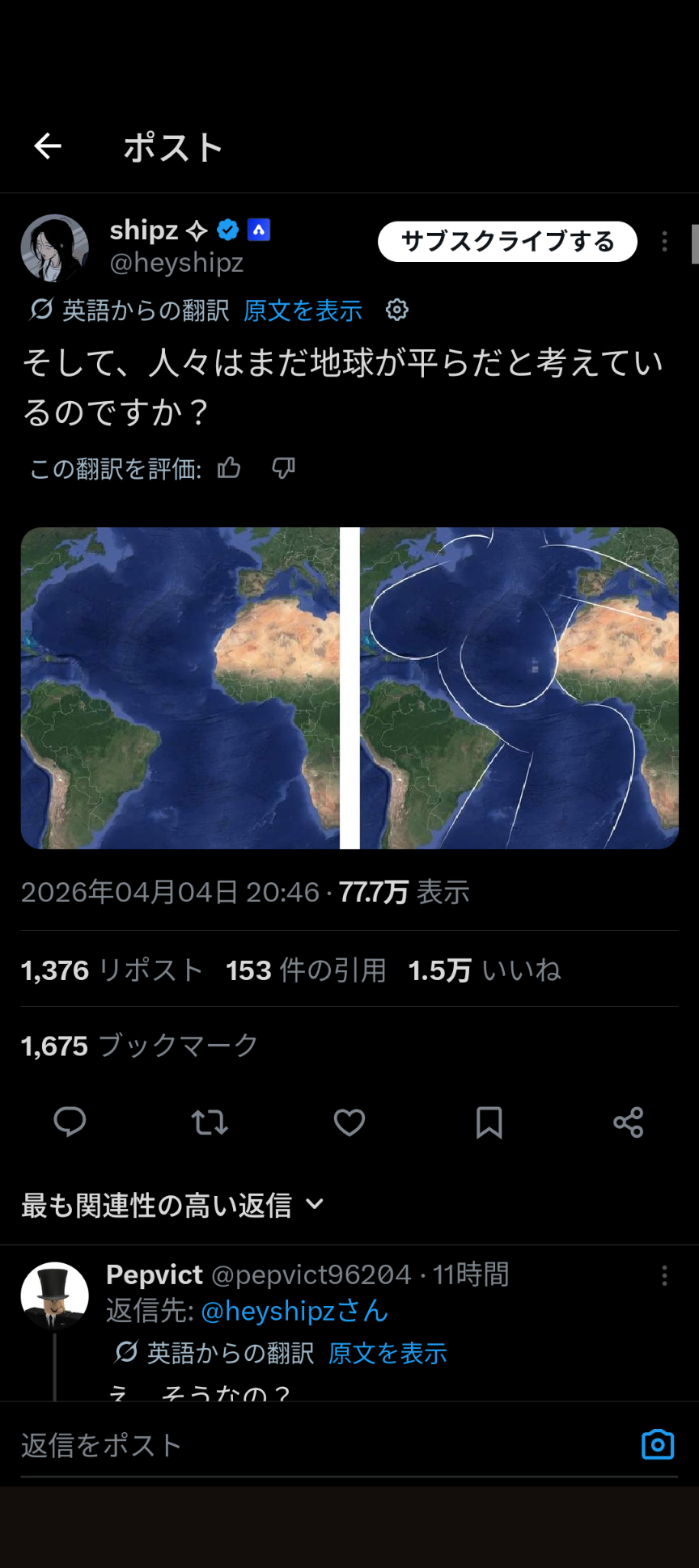Tap the サブスクライブする button

pos(507,241)
